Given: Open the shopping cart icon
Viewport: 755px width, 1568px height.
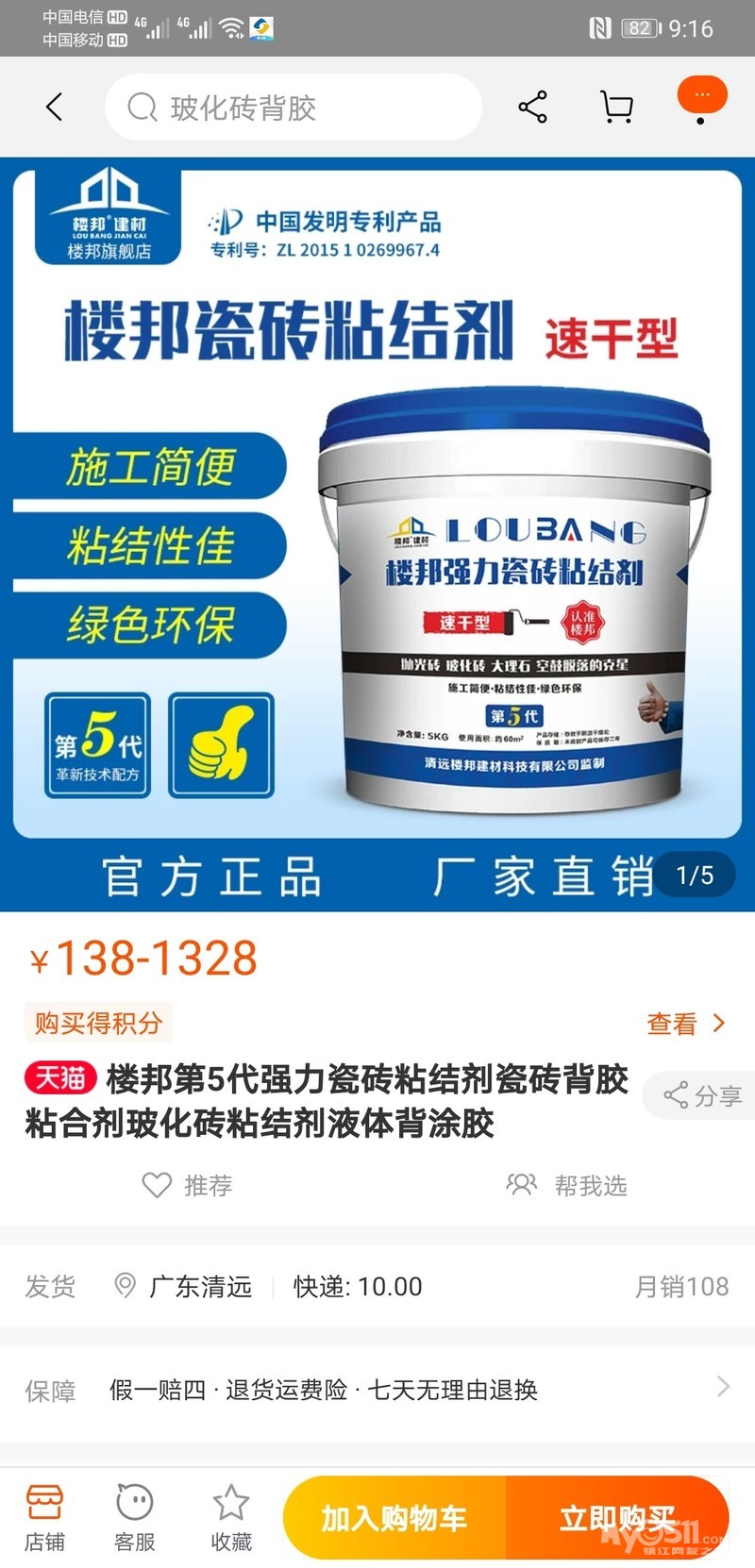Looking at the screenshot, I should 616,108.
